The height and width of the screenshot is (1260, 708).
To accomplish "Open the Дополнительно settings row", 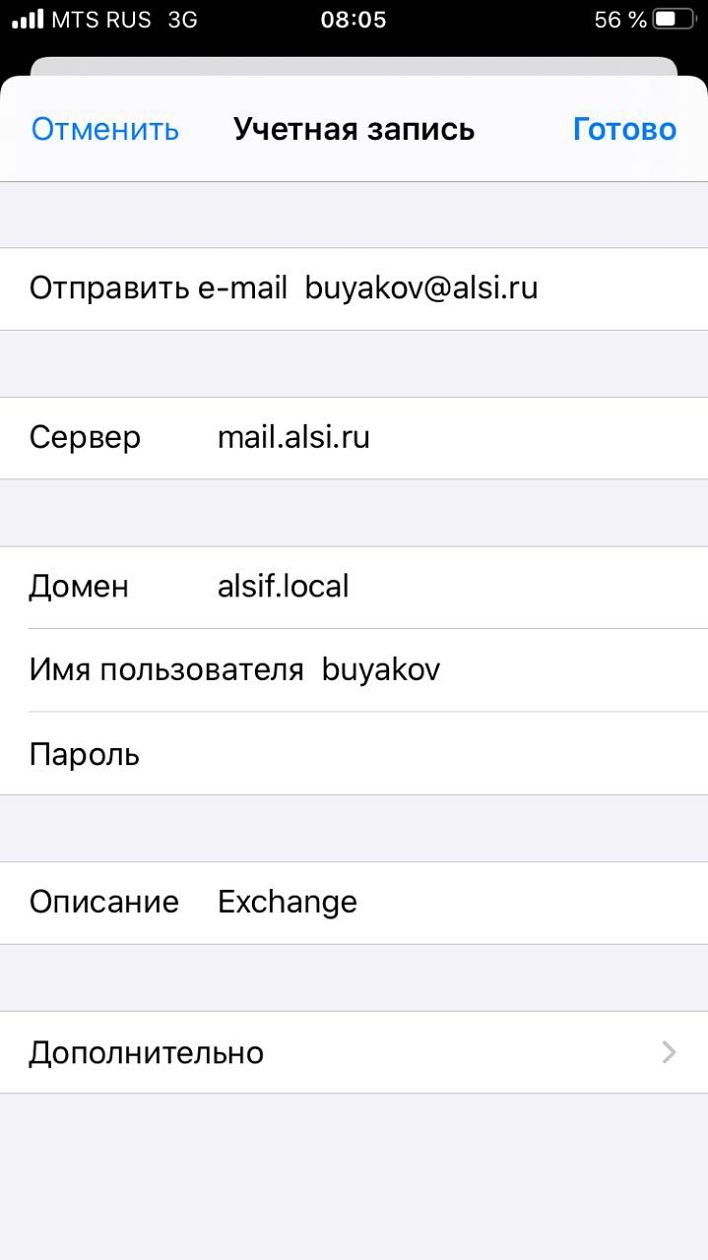I will tap(354, 1052).
